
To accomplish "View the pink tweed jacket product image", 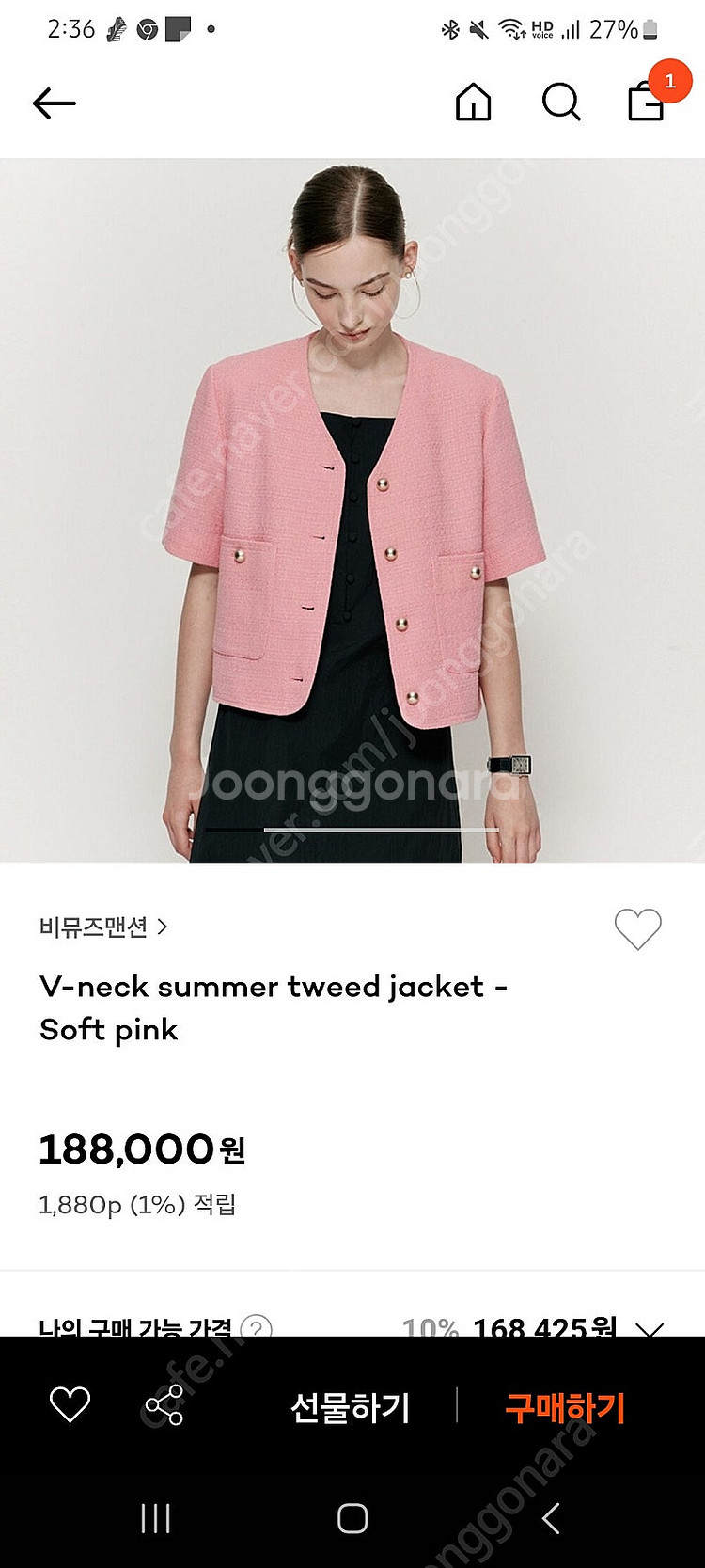I will click(x=352, y=510).
